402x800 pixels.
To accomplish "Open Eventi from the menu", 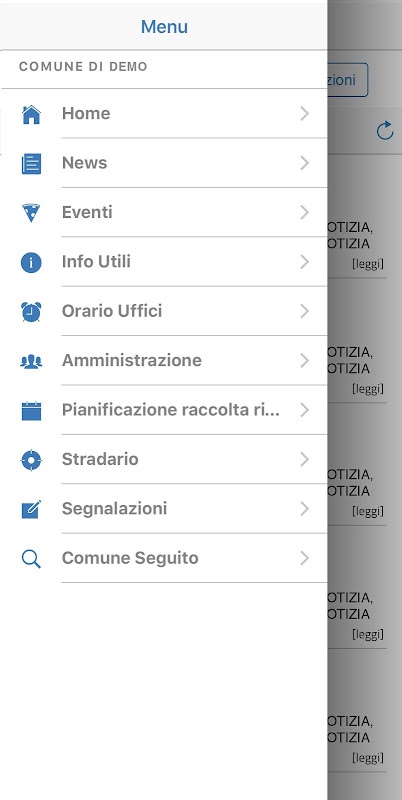I will pos(163,212).
